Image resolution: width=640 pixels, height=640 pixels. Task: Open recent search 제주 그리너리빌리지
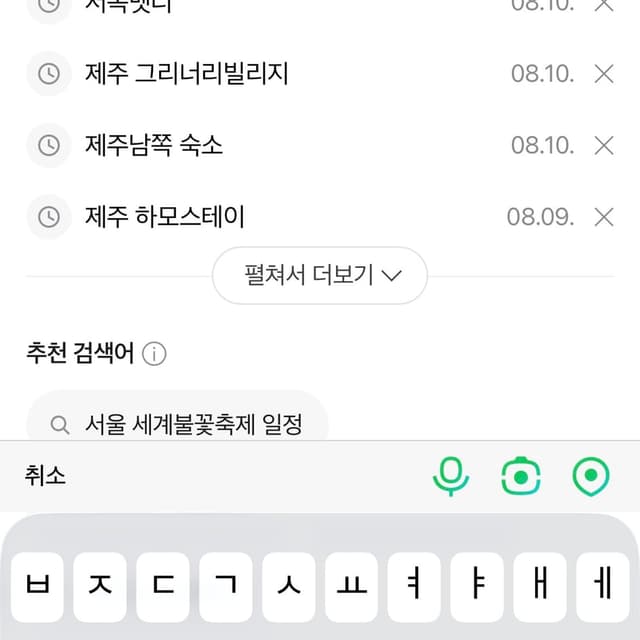click(x=187, y=74)
